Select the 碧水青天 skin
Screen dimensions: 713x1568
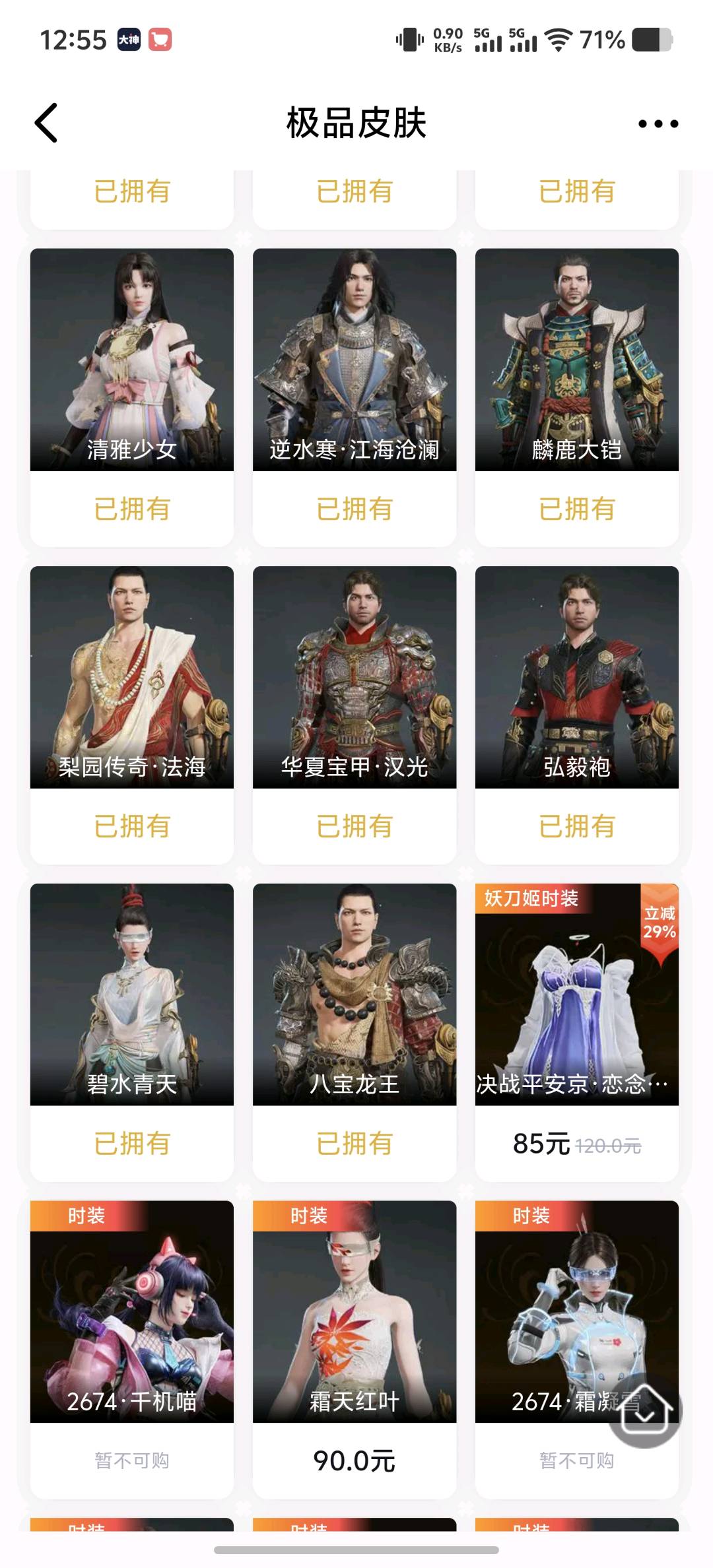[x=131, y=995]
